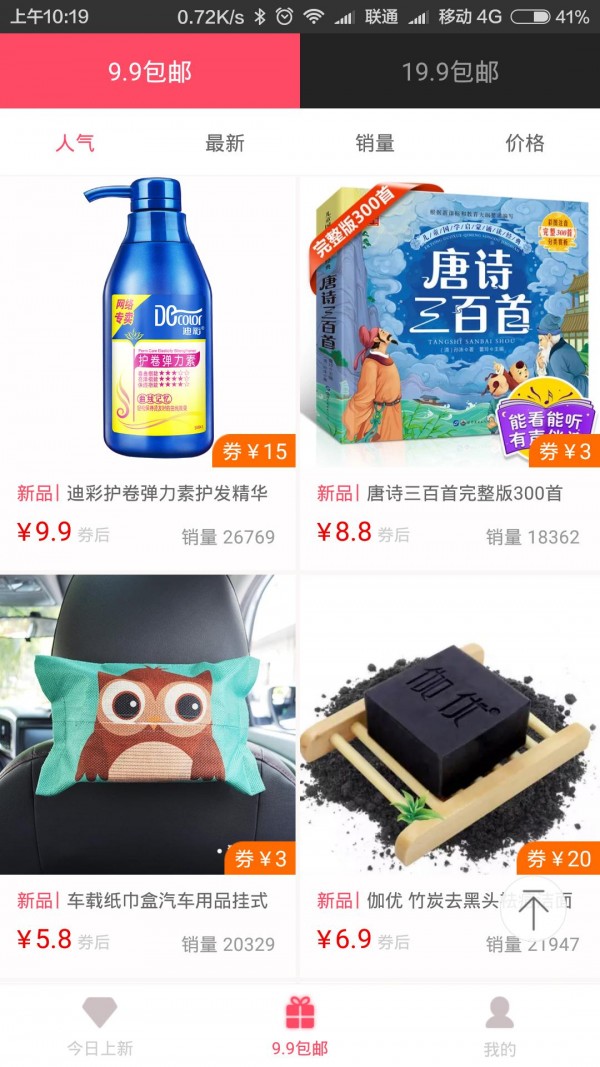Switch to the 9.9包邮 top tab
The image size is (600, 1067).
(x=150, y=71)
